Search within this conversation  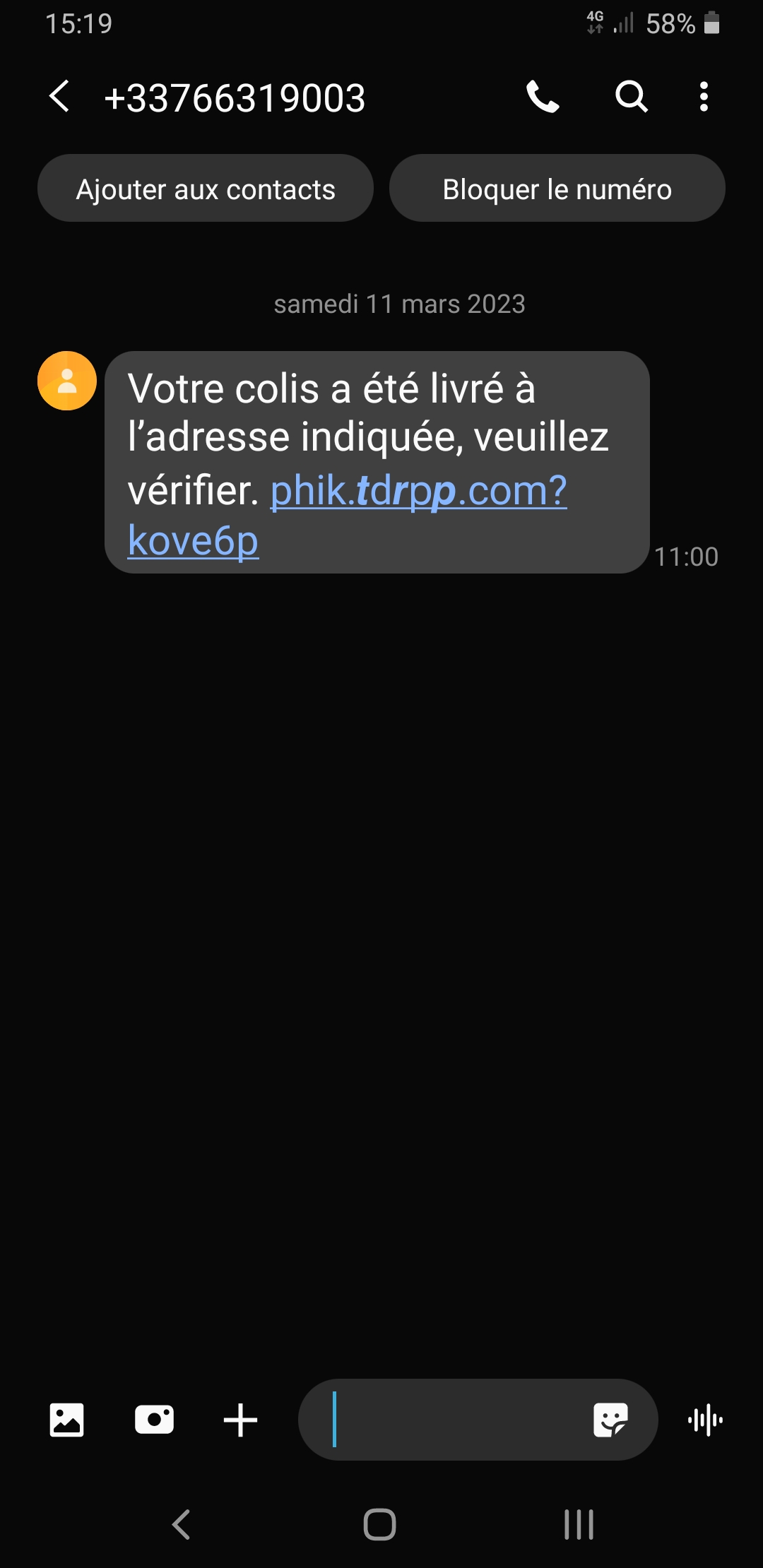631,96
